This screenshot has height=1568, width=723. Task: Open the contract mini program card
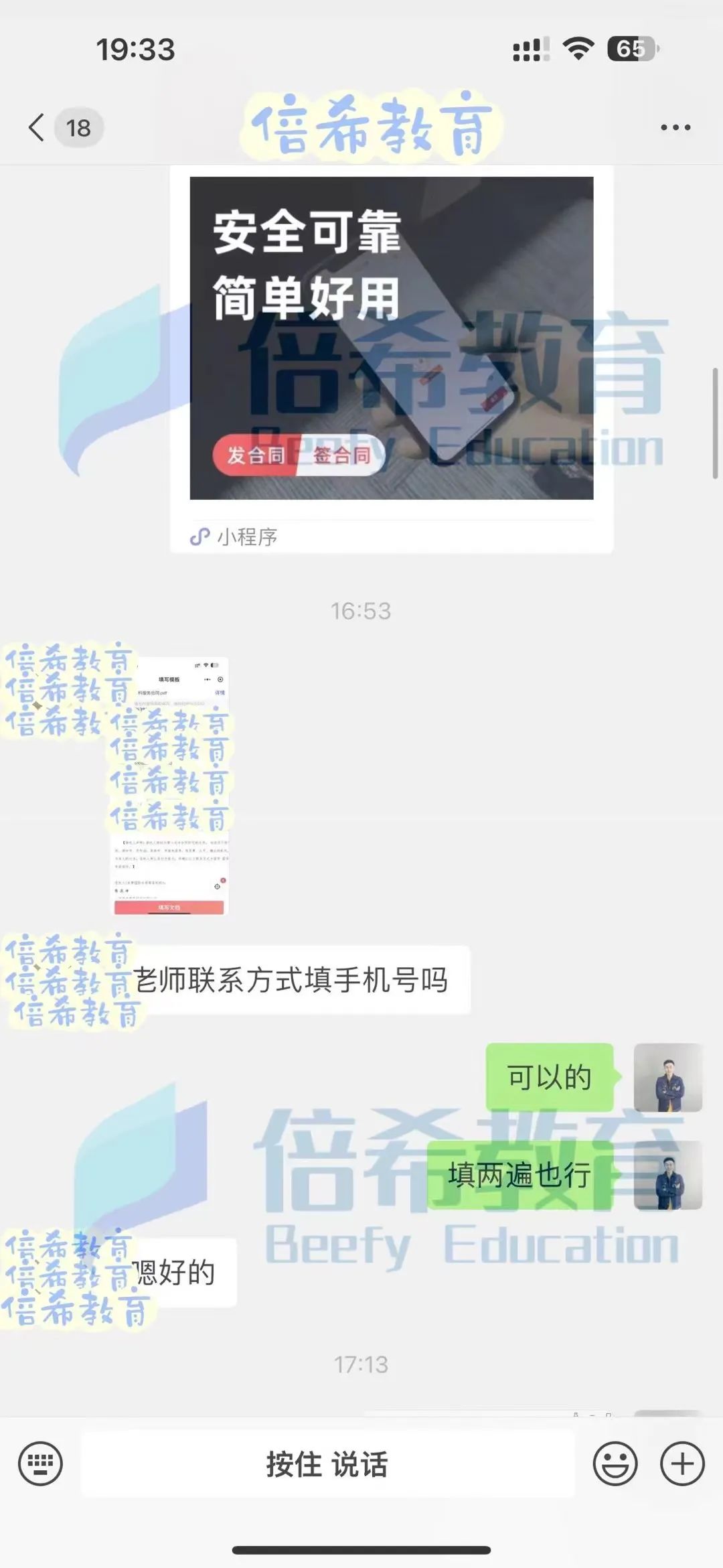(392, 359)
